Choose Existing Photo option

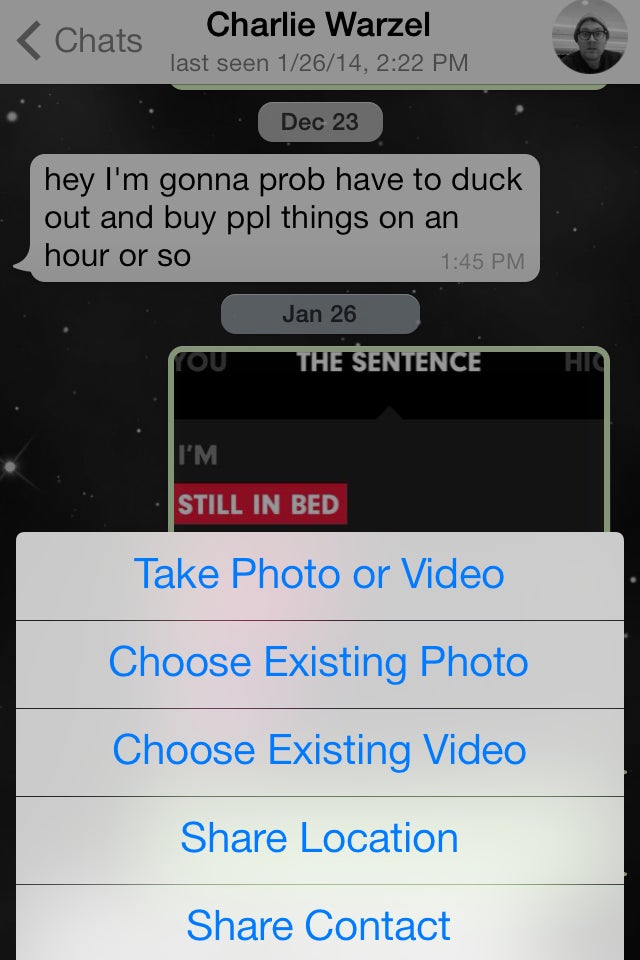click(x=319, y=663)
